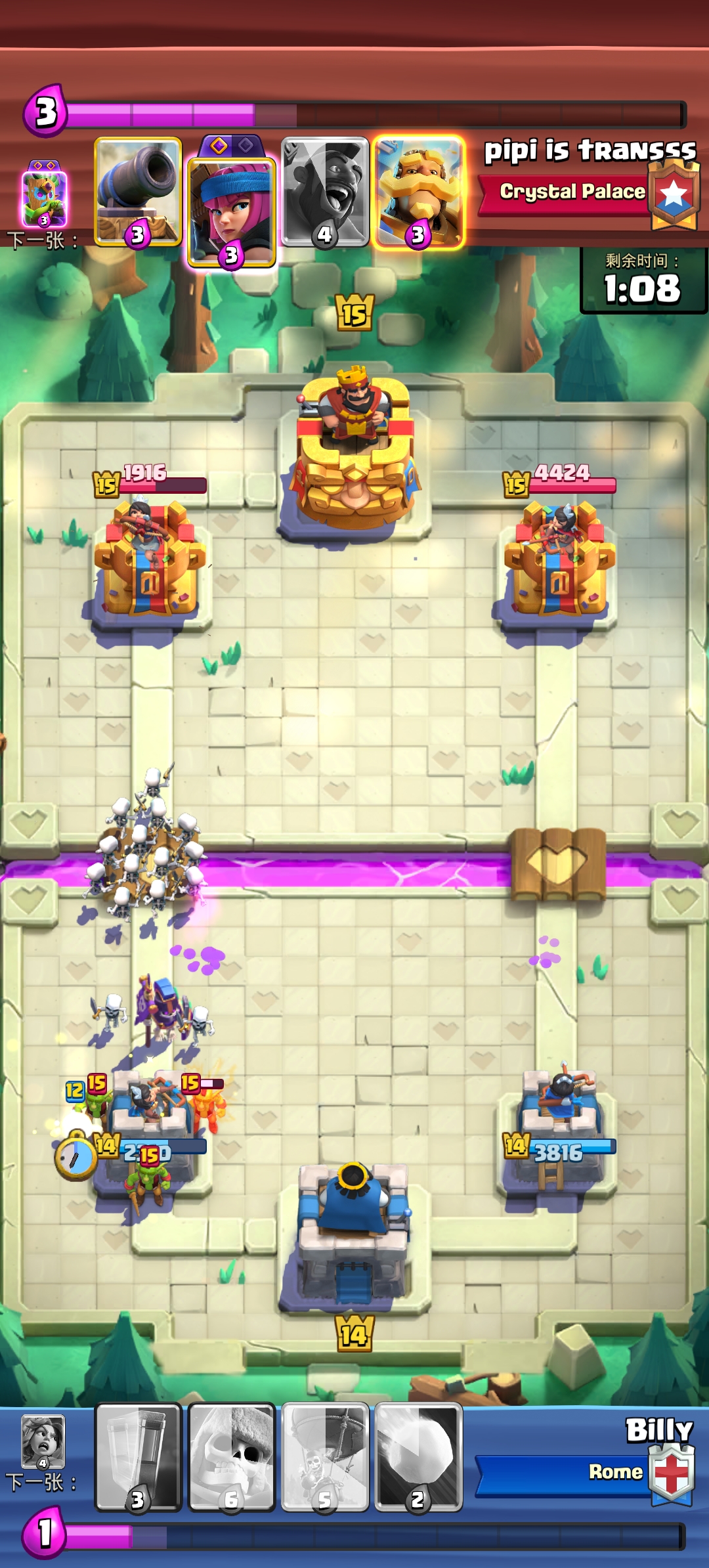Tap the Giant Skeleton card in Billy's hand
The image size is (709, 1568).
click(x=231, y=1456)
